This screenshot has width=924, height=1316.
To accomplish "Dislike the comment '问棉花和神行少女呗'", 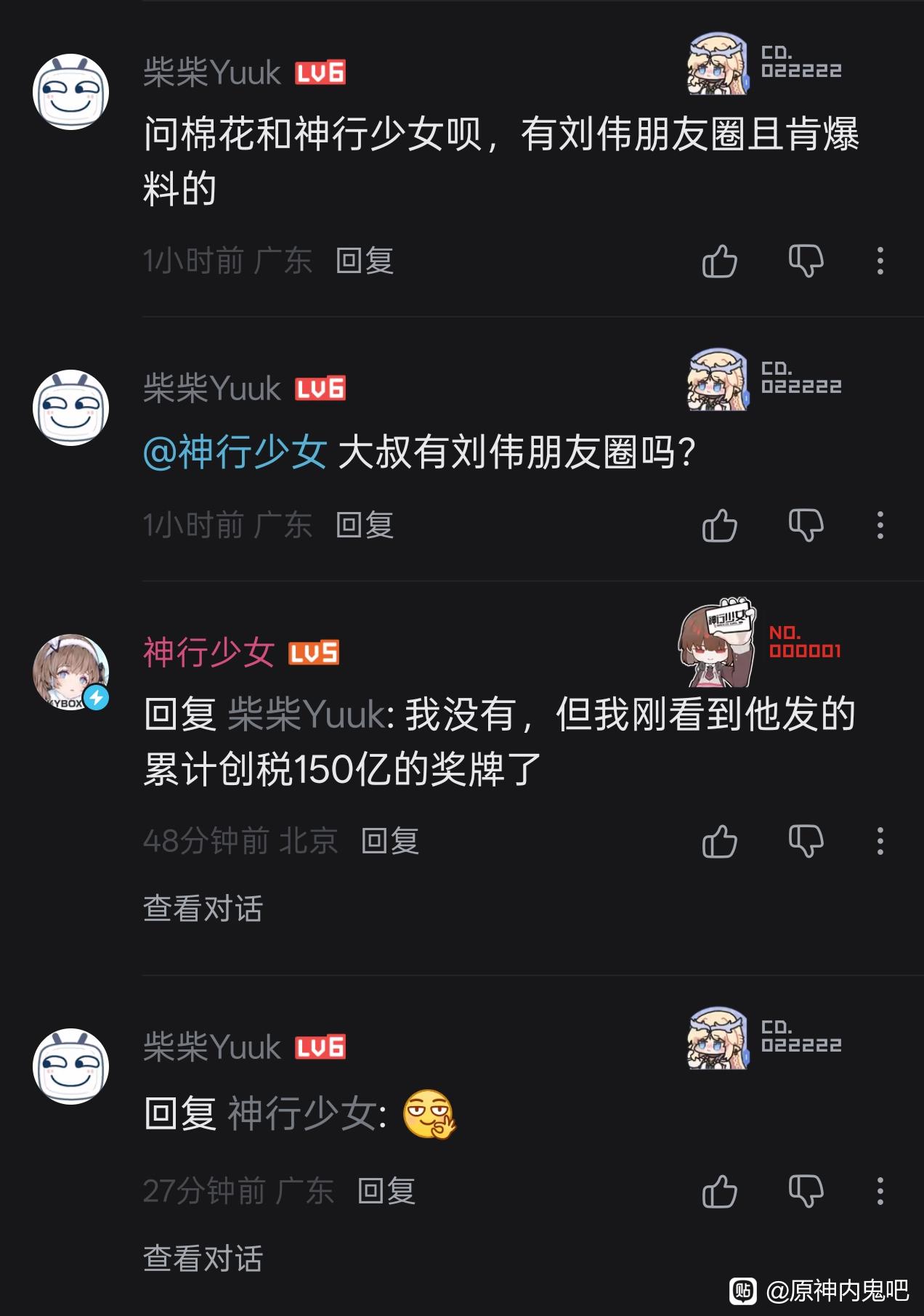I will [x=806, y=261].
